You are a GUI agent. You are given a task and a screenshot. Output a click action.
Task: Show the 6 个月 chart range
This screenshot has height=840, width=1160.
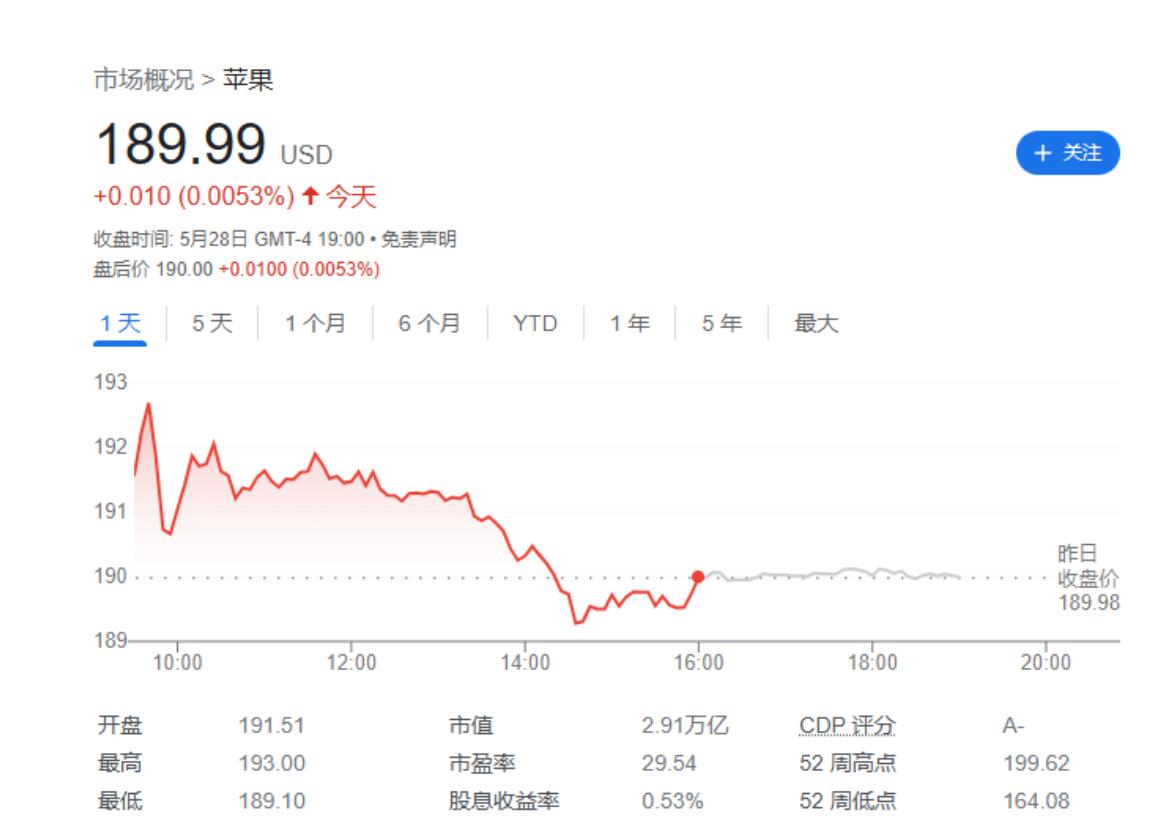(x=429, y=323)
